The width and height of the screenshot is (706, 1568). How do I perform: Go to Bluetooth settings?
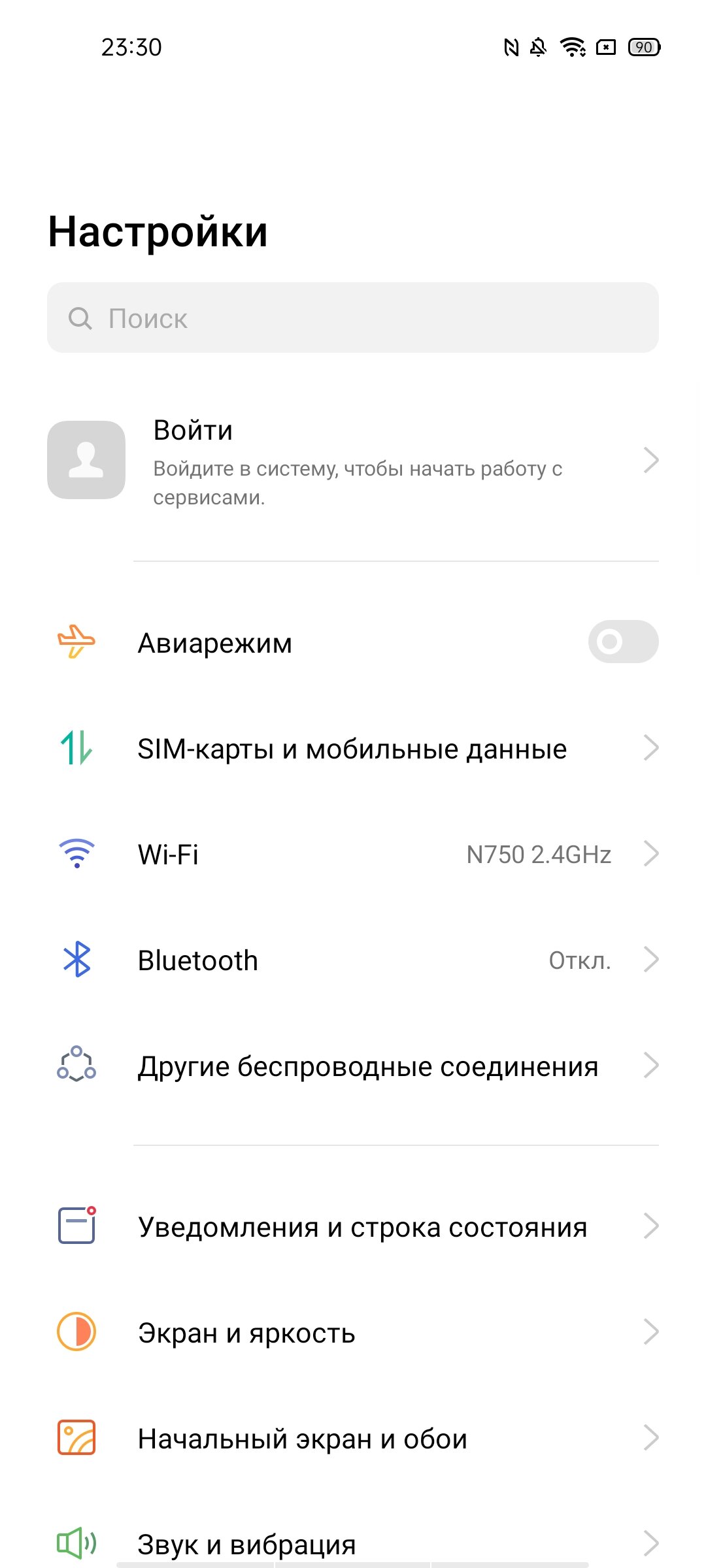pos(353,960)
